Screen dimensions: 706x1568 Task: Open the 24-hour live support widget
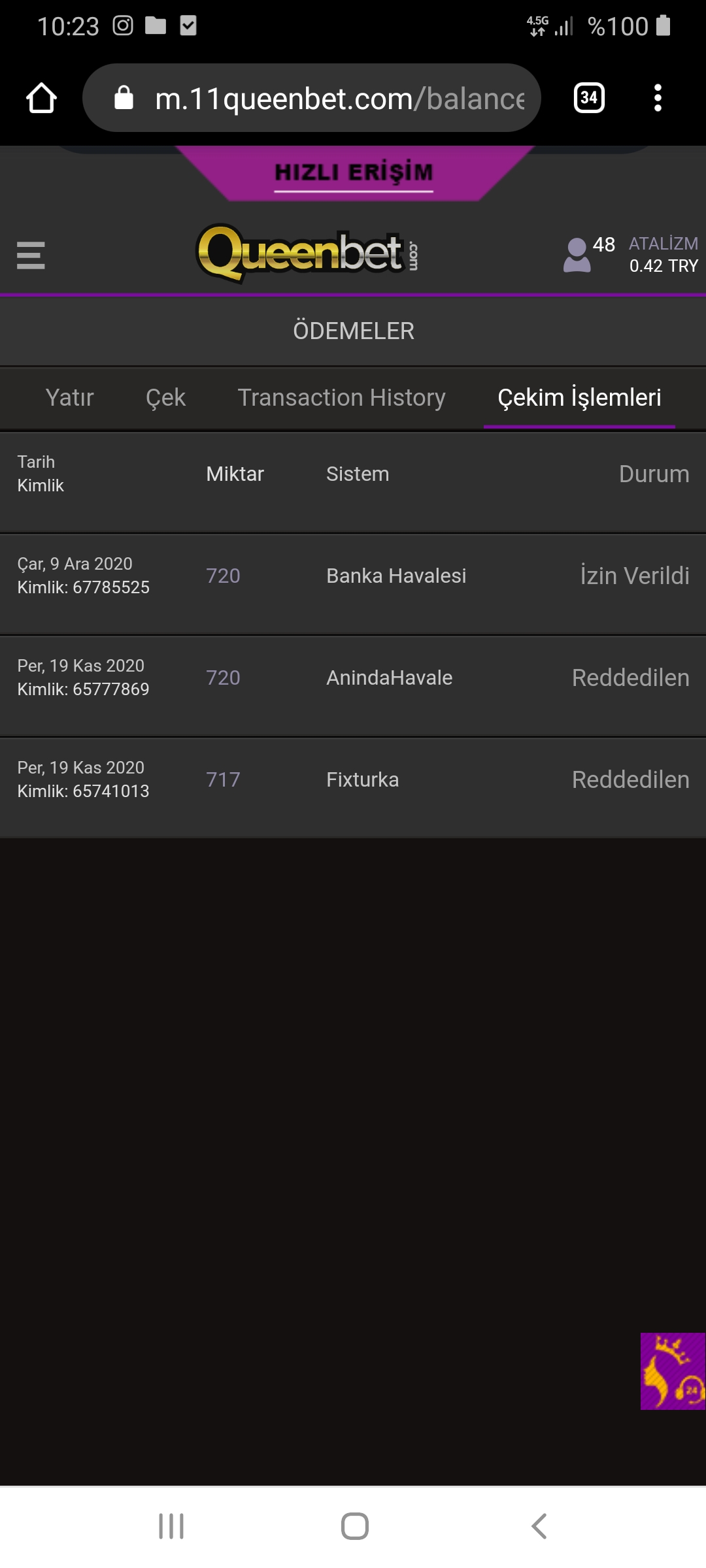pos(673,1371)
